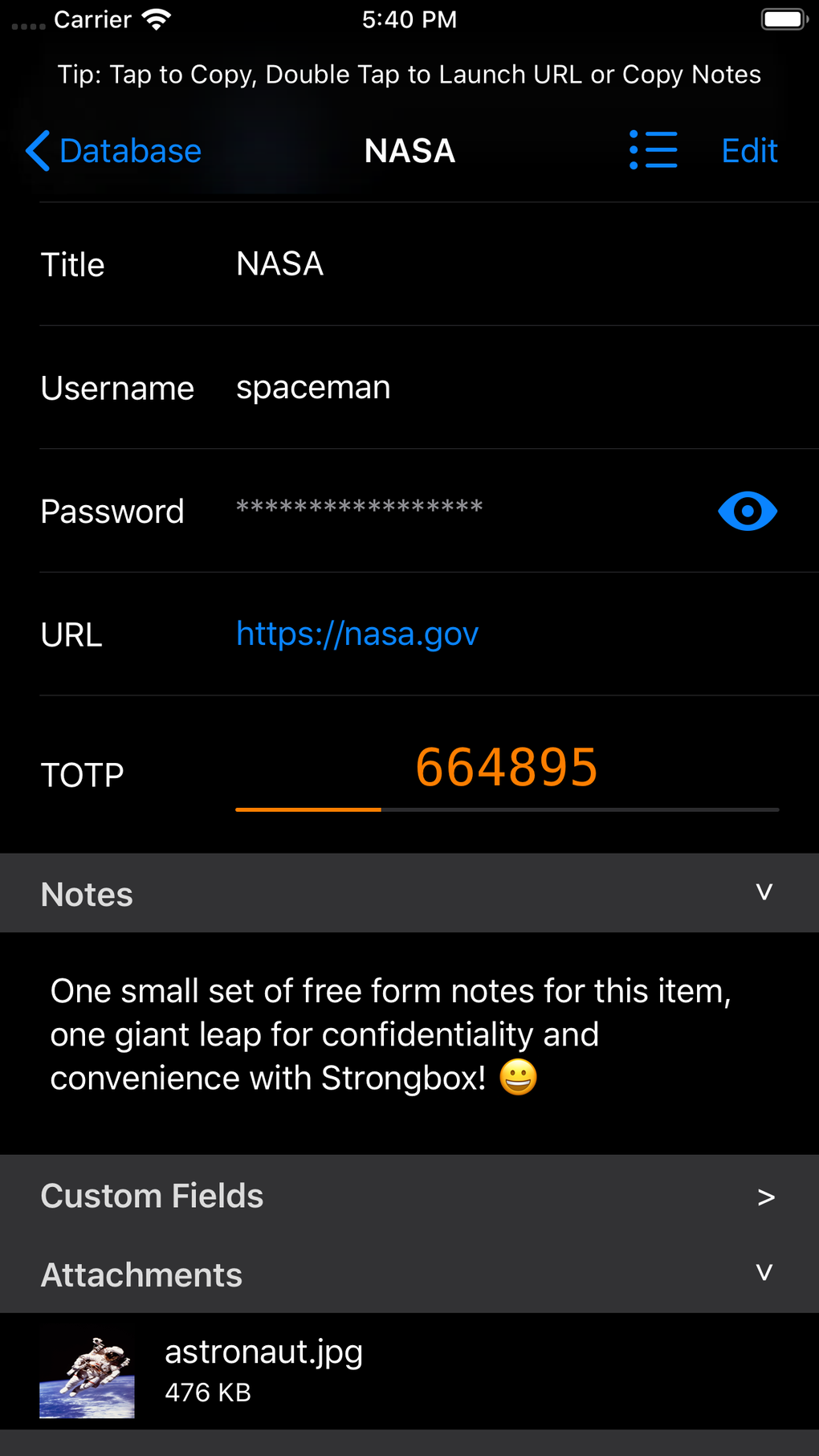Collapse the Notes section

(764, 893)
